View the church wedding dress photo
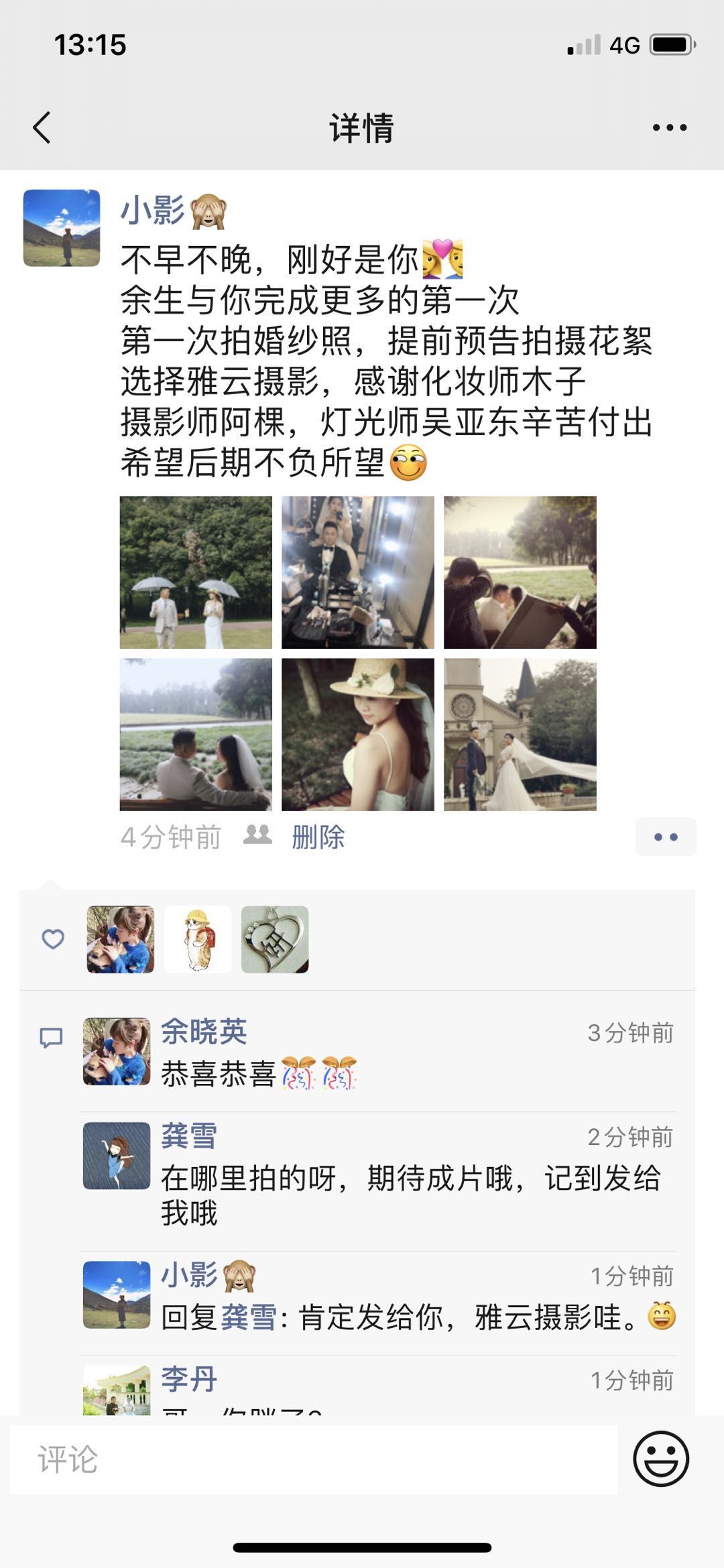The width and height of the screenshot is (724, 1568). tap(520, 735)
